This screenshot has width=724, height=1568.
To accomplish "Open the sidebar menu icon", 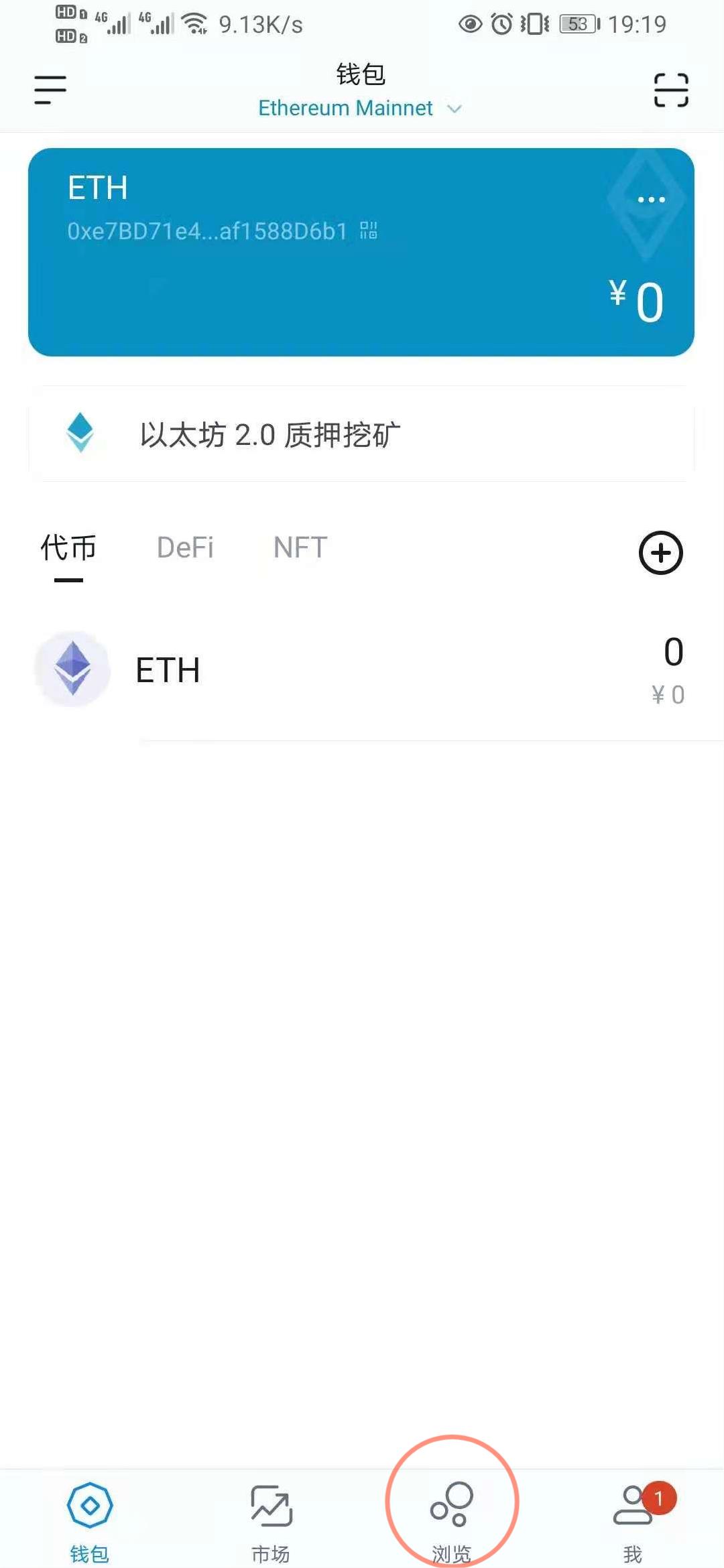I will [x=50, y=89].
